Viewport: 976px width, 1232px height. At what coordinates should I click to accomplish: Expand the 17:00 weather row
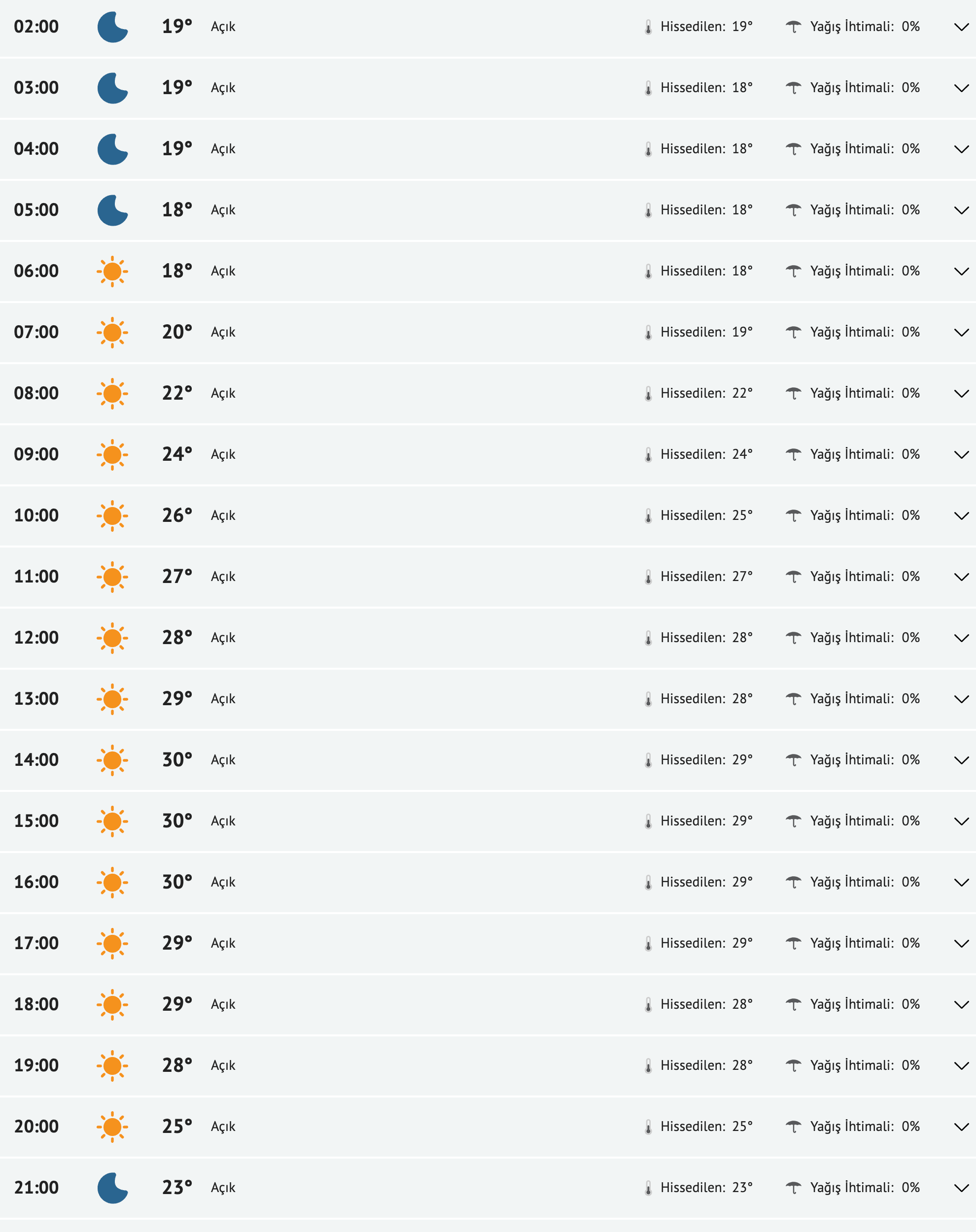tap(961, 944)
